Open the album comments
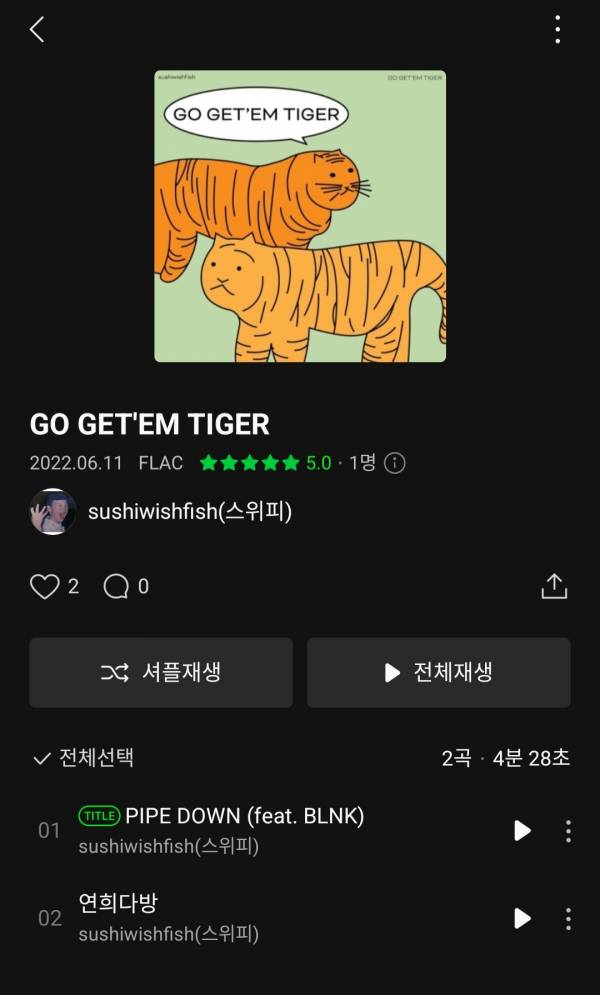This screenshot has height=995, width=600. point(117,586)
